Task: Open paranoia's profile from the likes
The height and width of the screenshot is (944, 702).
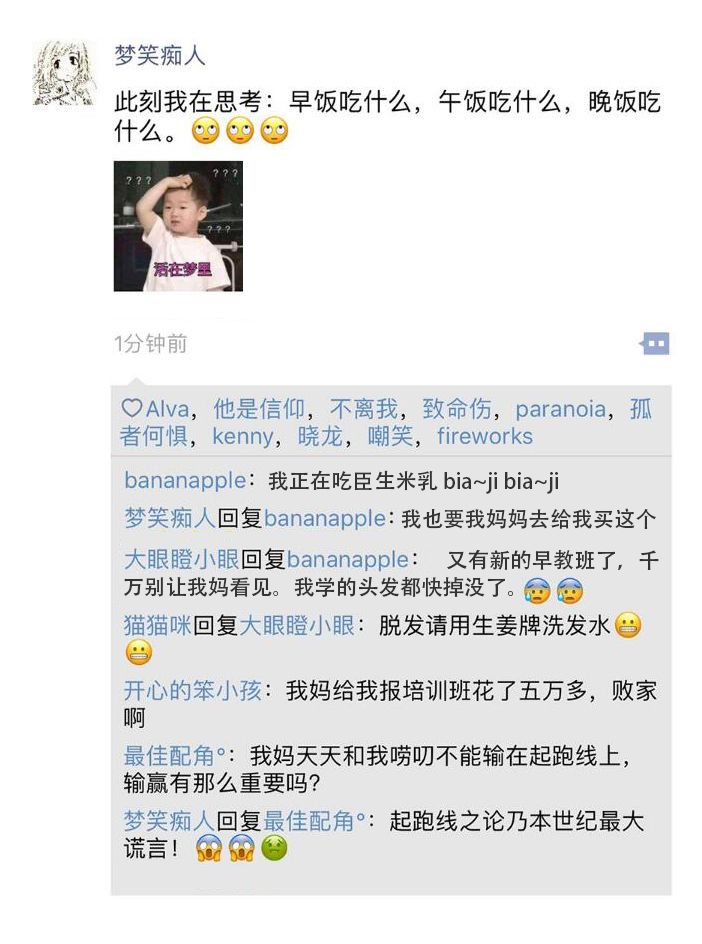Action: point(560,409)
